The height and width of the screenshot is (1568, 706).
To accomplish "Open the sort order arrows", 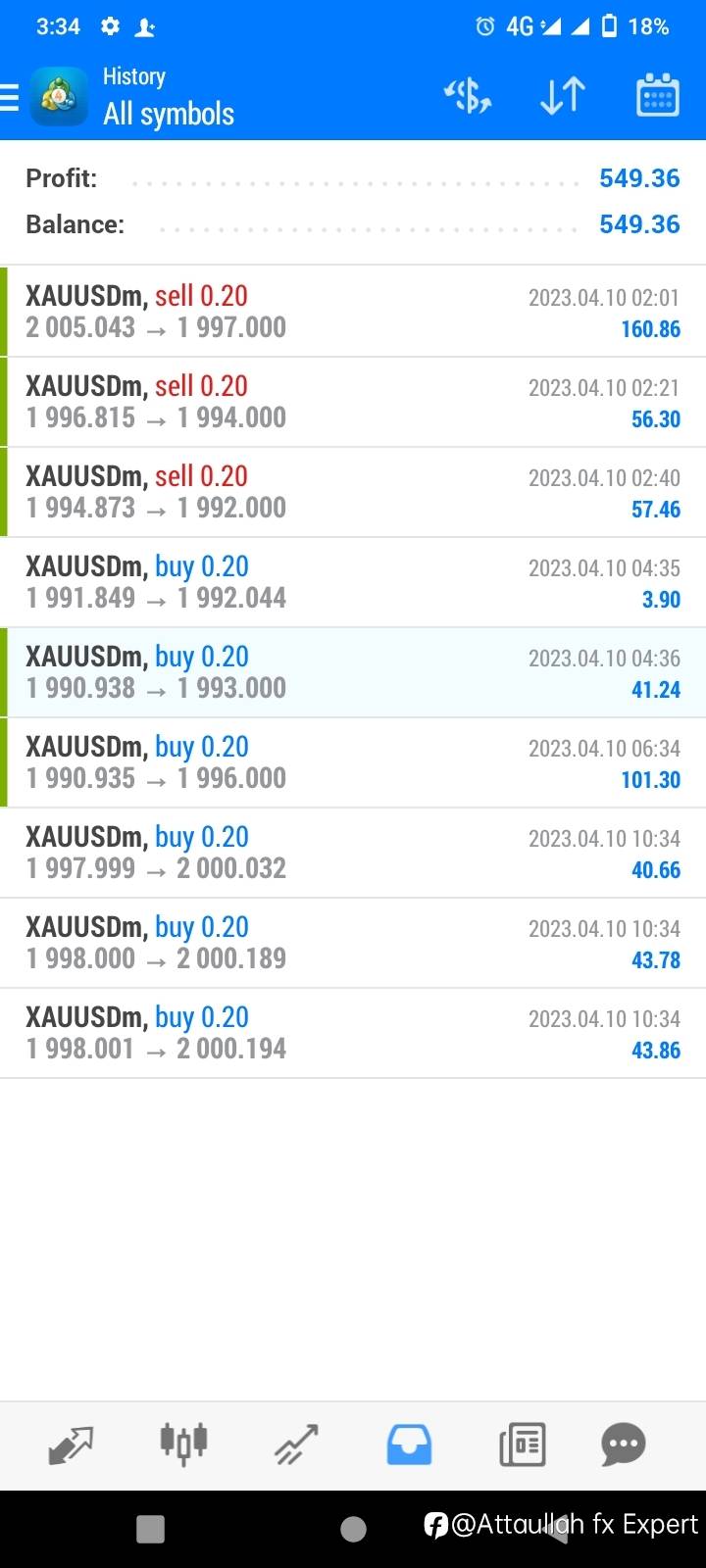I will coord(563,96).
